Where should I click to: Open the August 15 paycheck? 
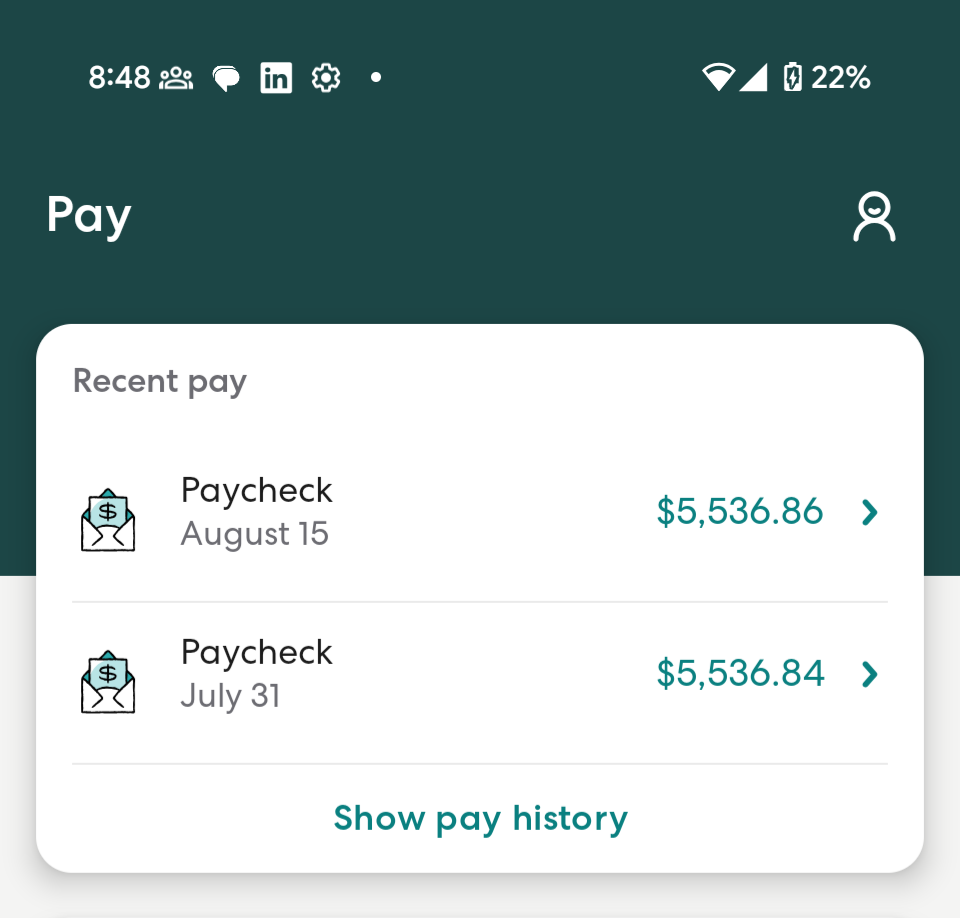point(480,512)
